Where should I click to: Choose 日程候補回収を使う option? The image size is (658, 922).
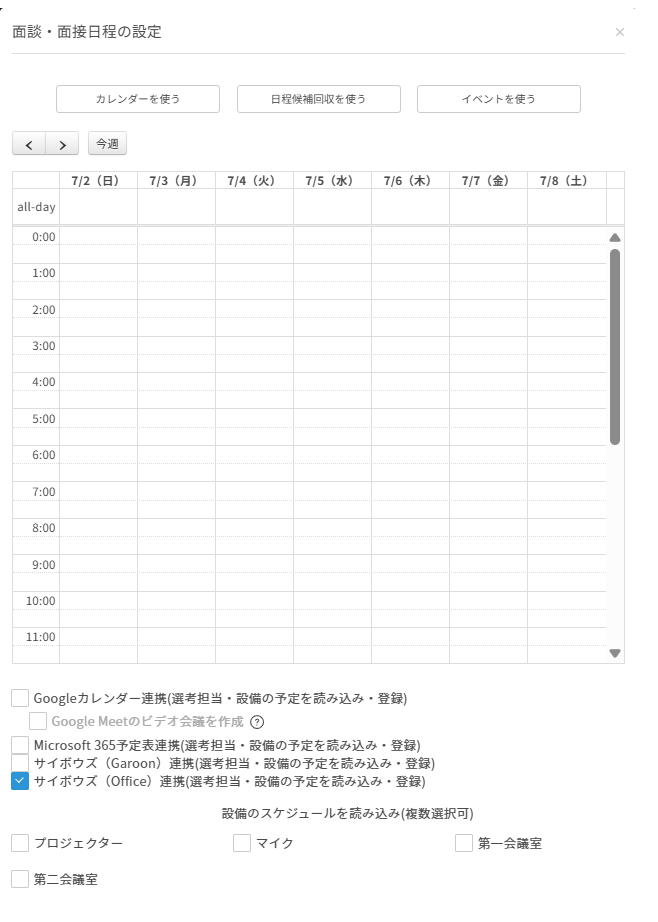[x=318, y=99]
